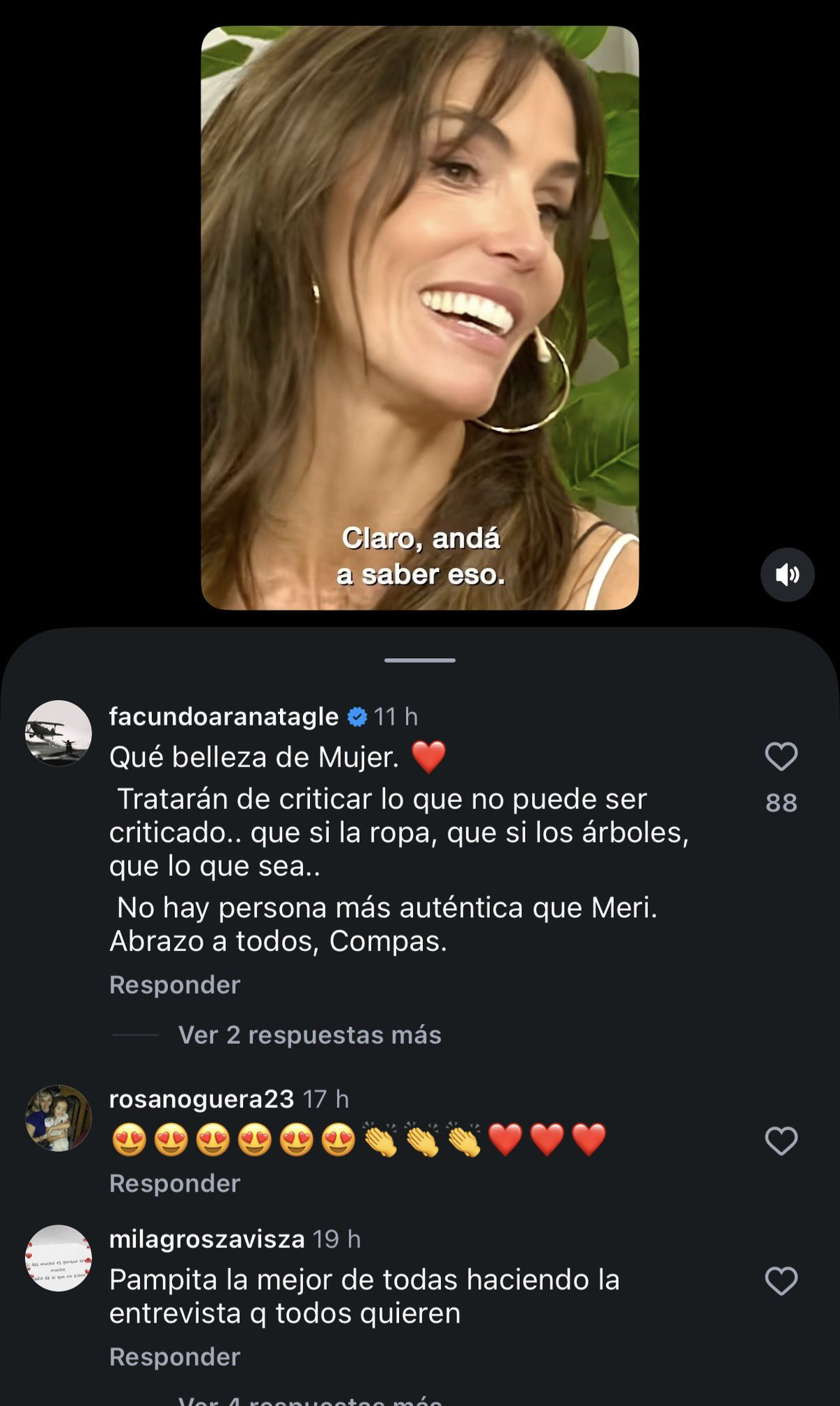Expand 'Ver 2 respuestas más'

[x=309, y=1035]
